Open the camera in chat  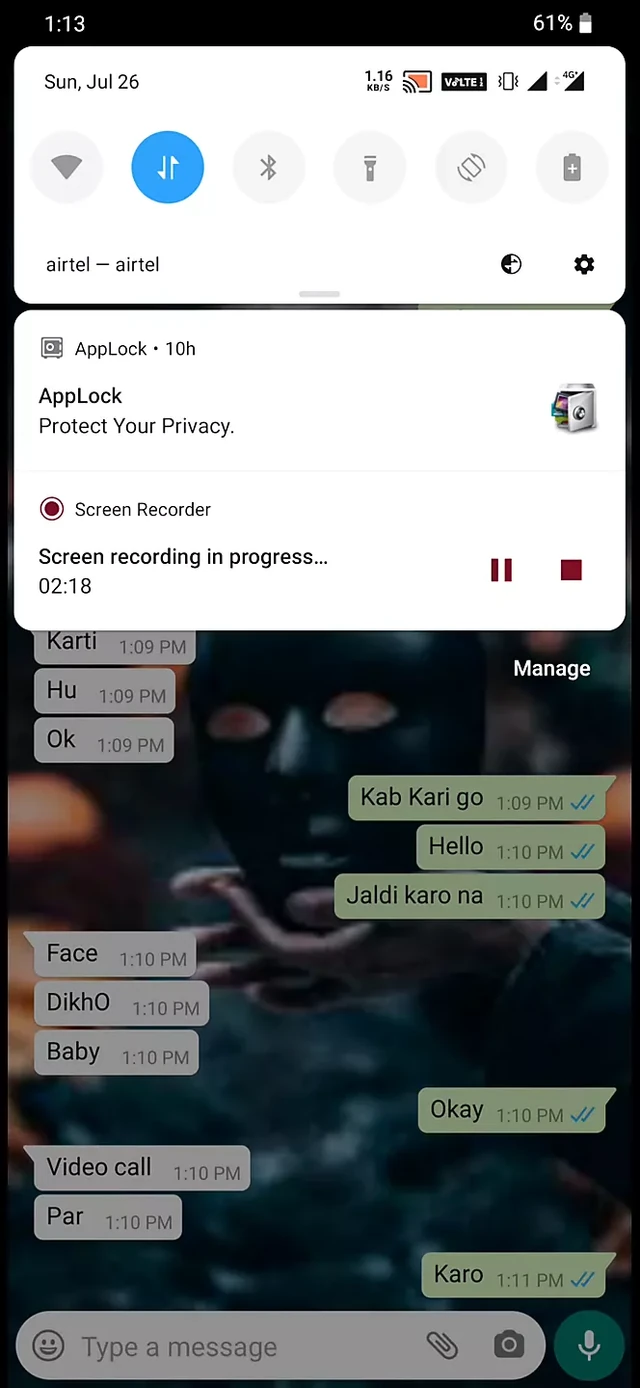click(x=508, y=1346)
